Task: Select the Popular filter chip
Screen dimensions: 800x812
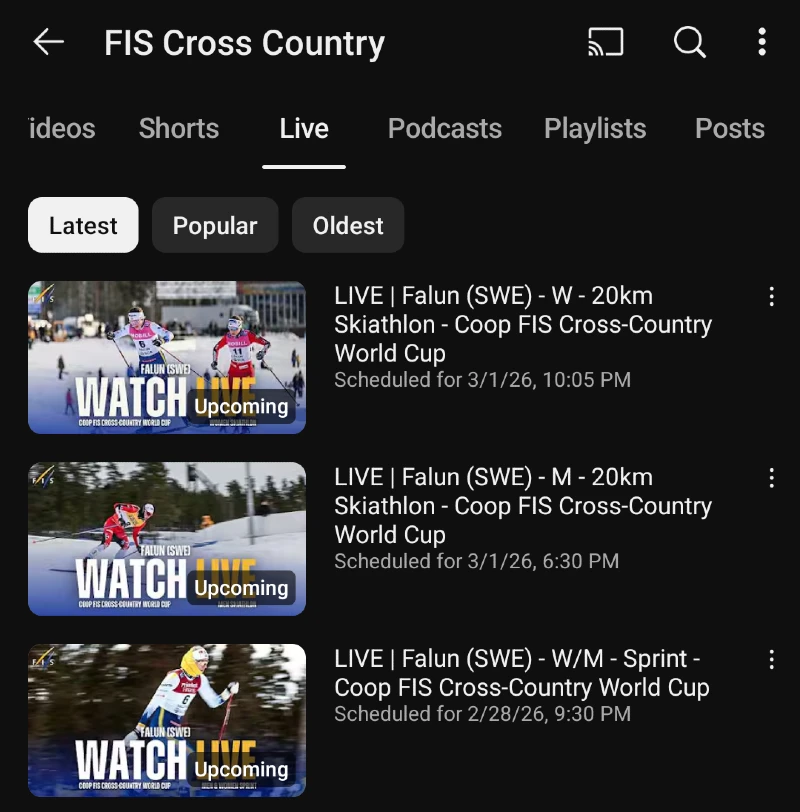Action: 215,226
